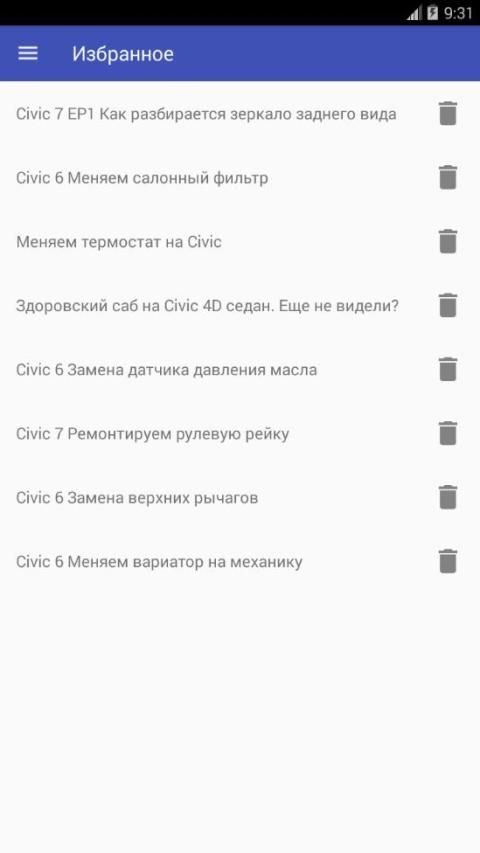Remove Меняем вариатор на механику from favorites
The width and height of the screenshot is (480, 853).
[448, 561]
